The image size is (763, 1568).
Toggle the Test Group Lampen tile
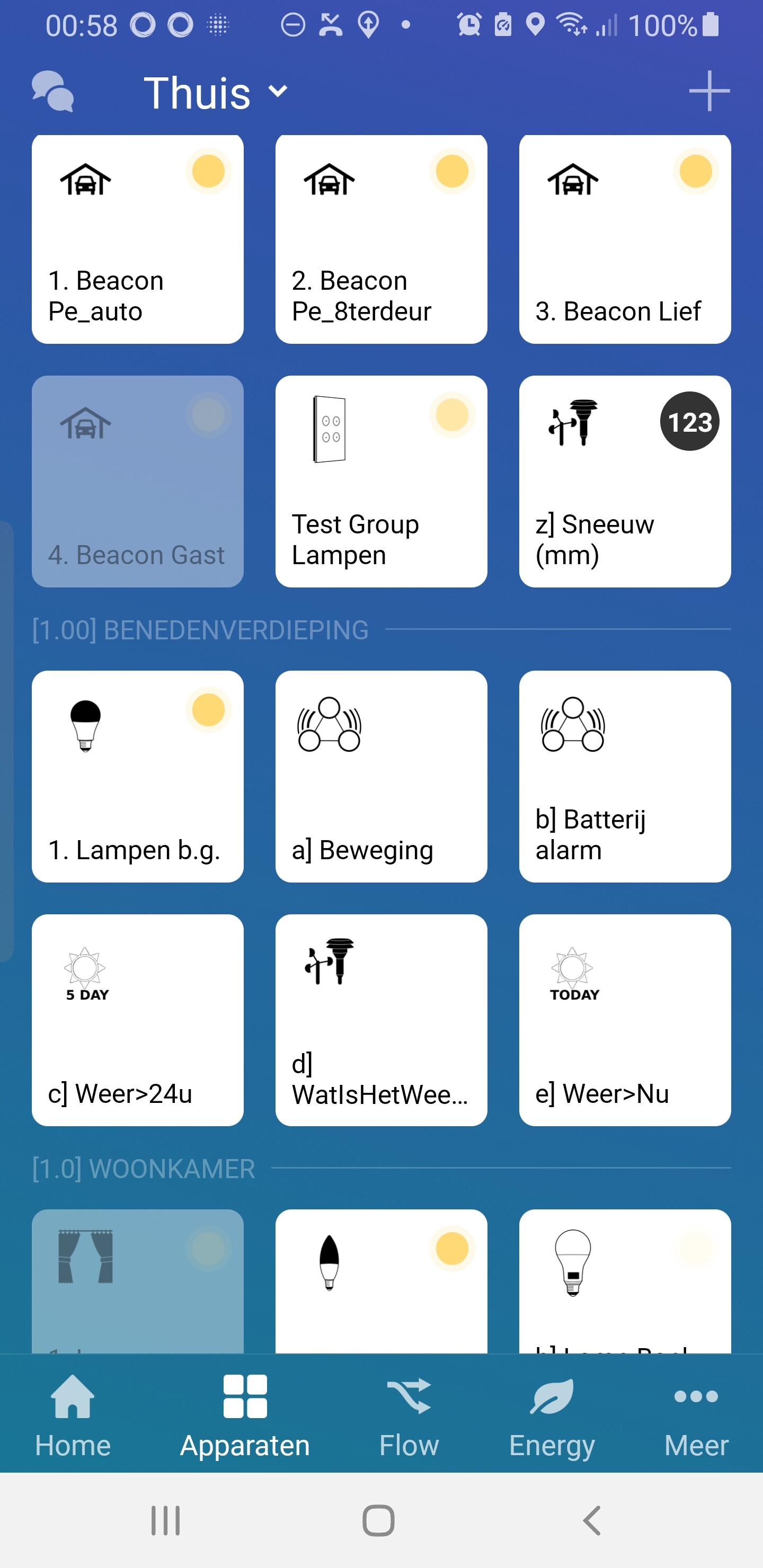(x=381, y=482)
